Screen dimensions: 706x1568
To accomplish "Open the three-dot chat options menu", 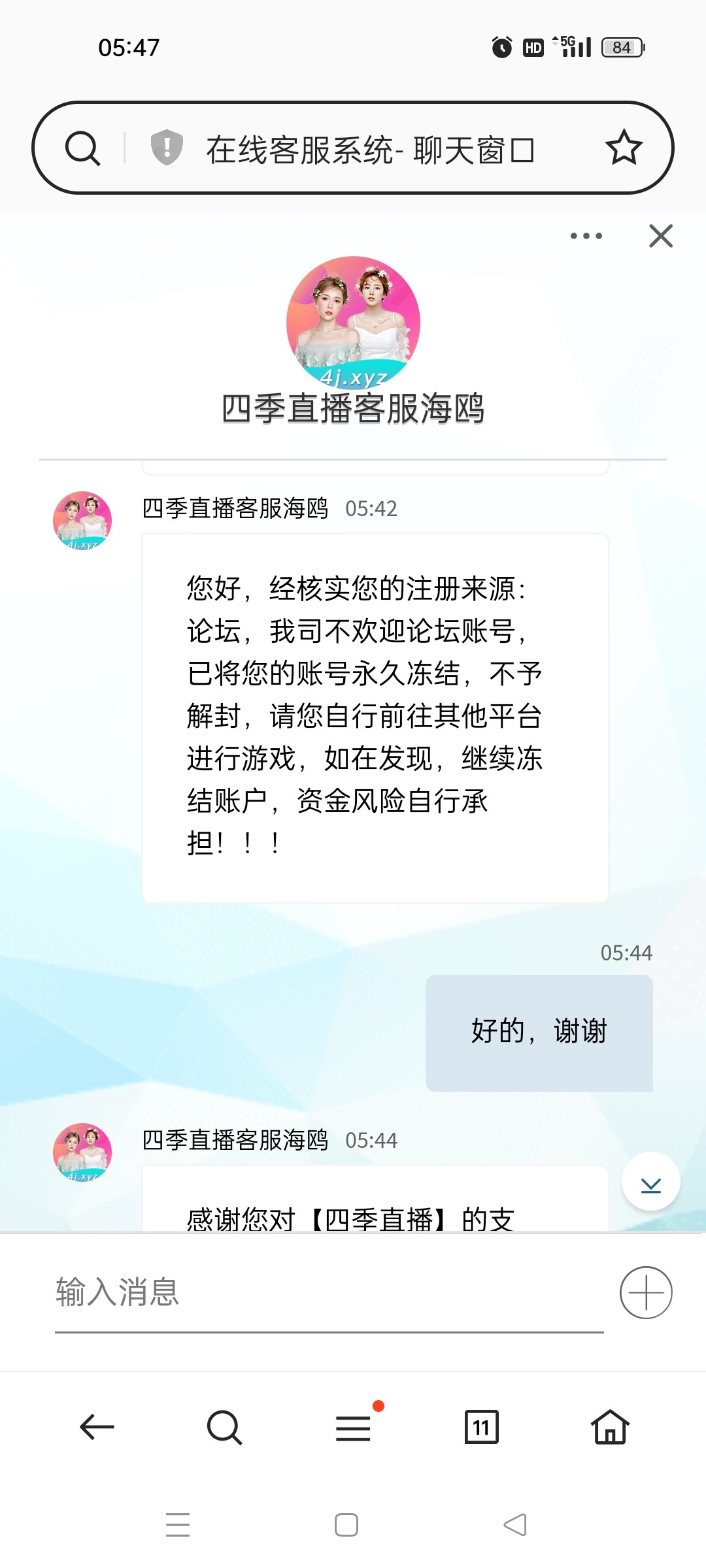I will (586, 236).
